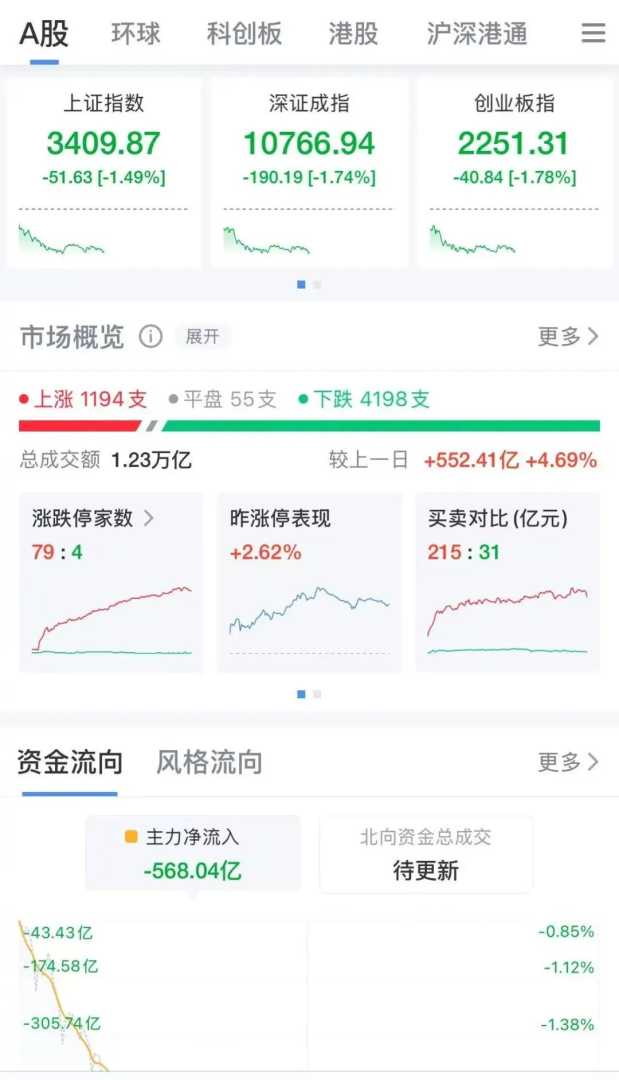Open the 上证指数 index card

click(x=104, y=172)
